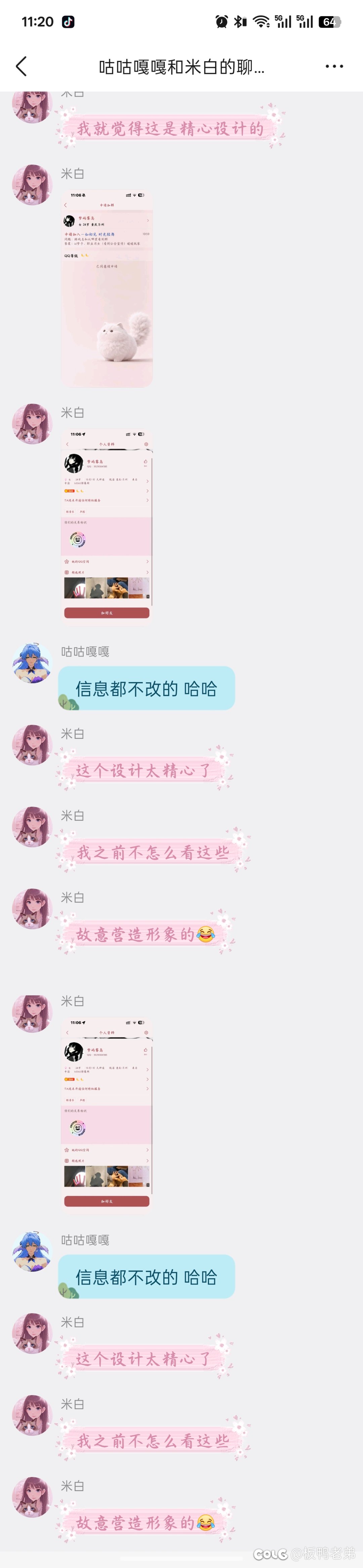This screenshot has height=1568, width=363.
Task: Open the three-dot overflow menu
Action: click(334, 66)
